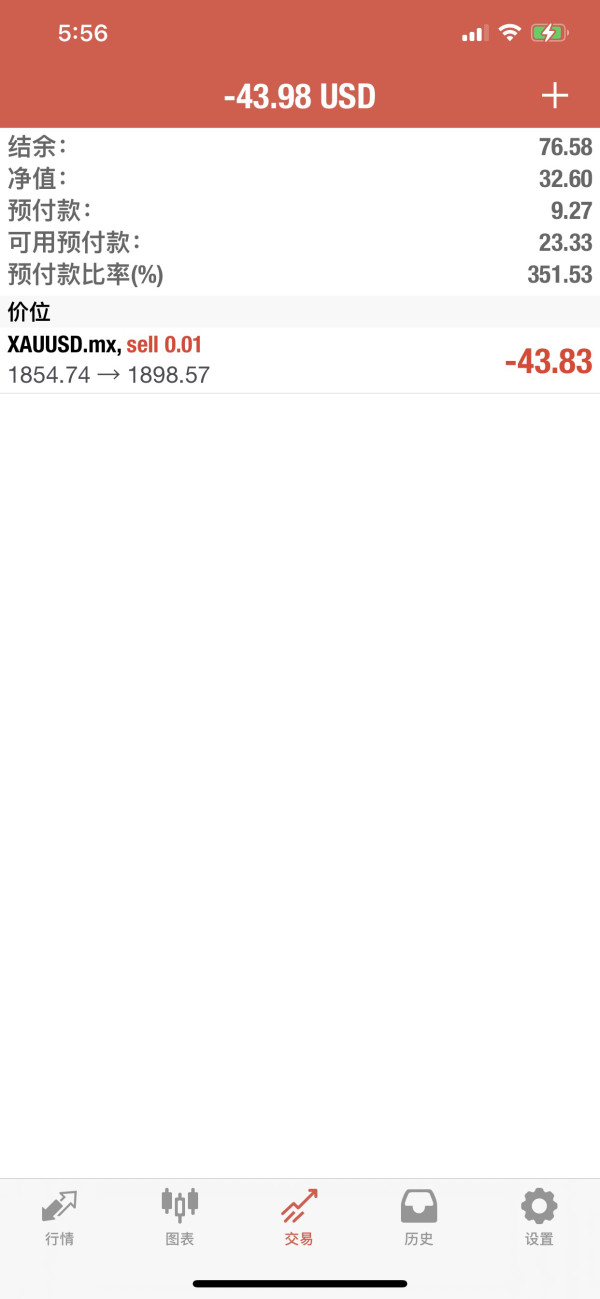Switch to the 行情 tab
Viewport: 600px width, 1299px height.
coord(60,1217)
